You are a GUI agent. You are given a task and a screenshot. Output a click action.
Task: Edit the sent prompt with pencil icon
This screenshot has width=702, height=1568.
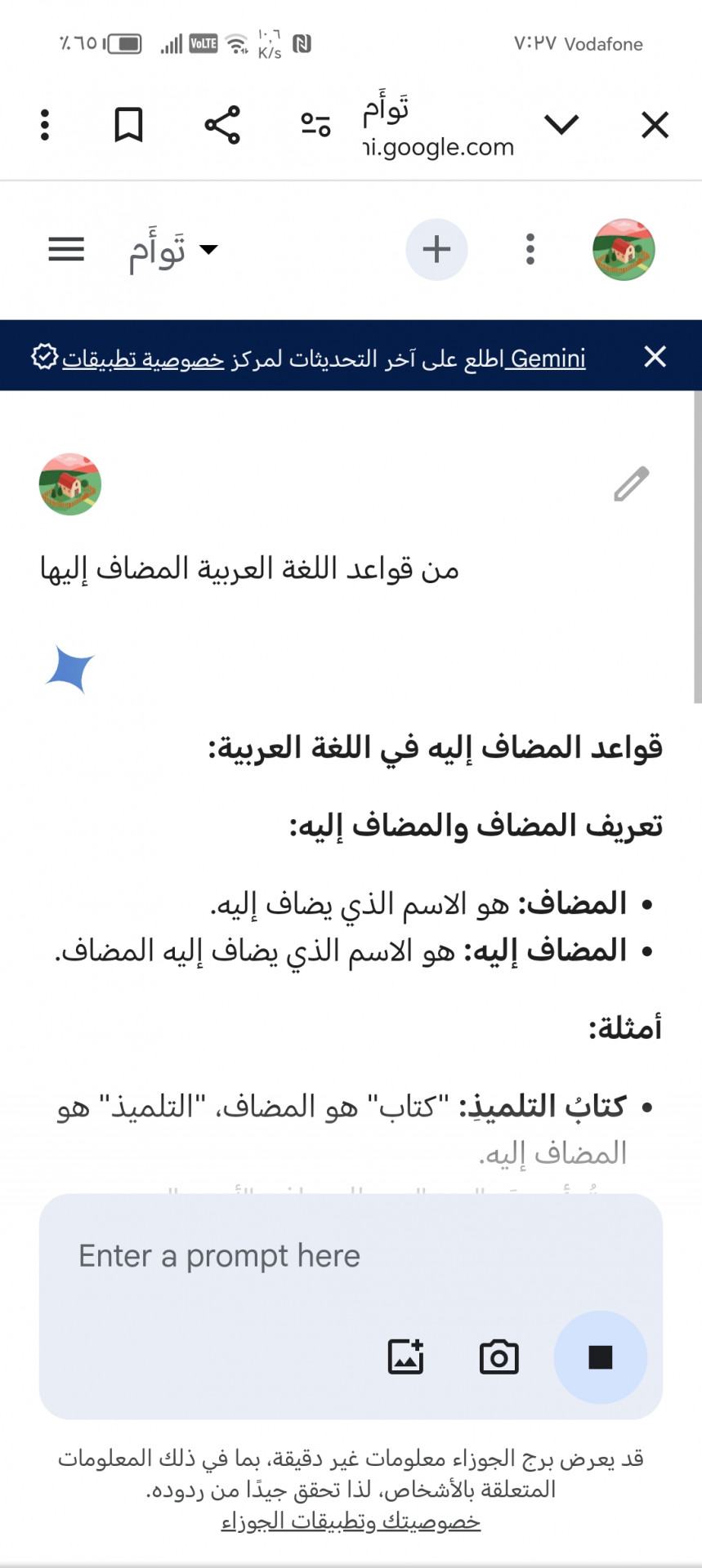pos(631,483)
